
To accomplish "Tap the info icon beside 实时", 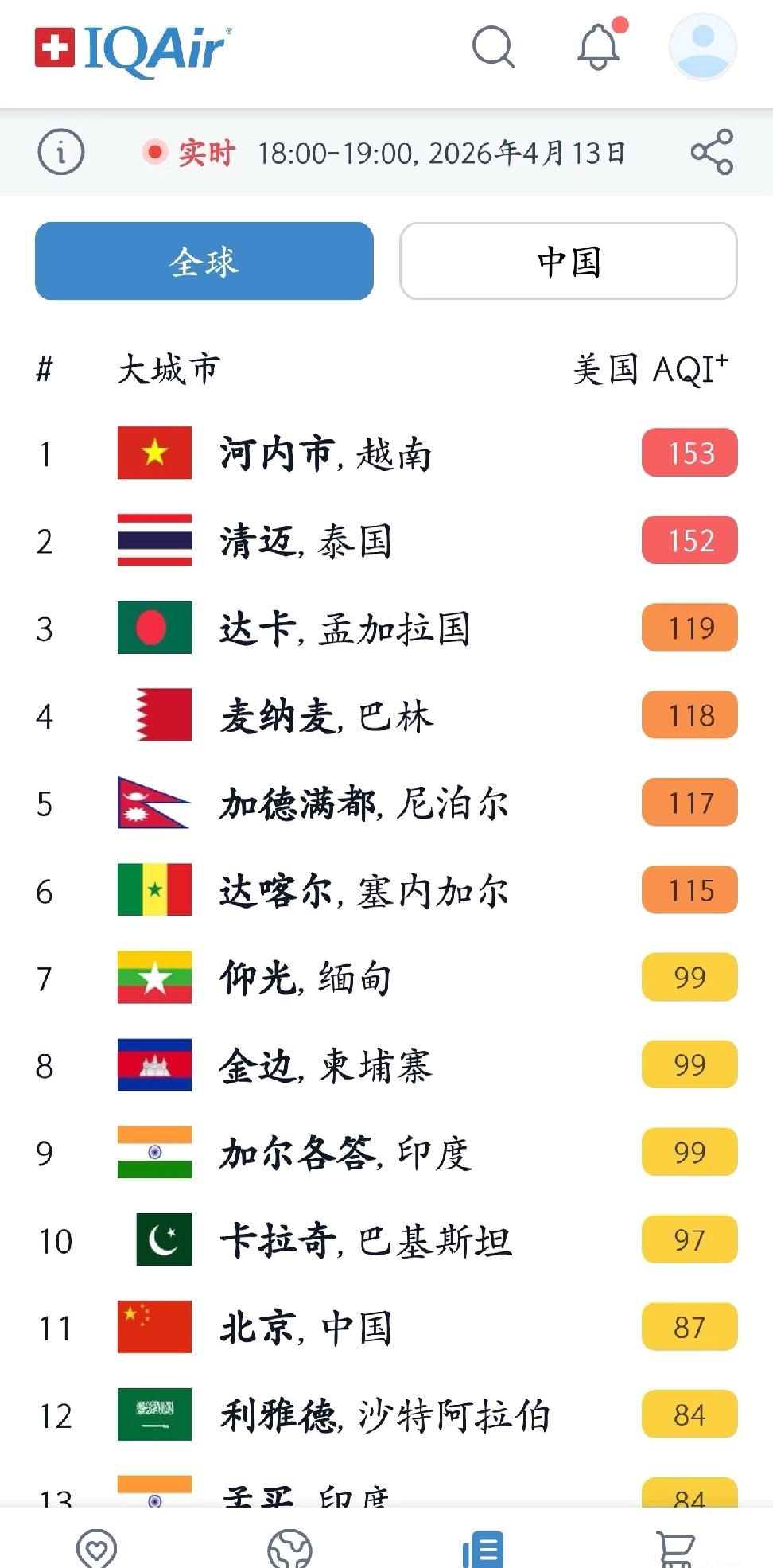I will (61, 151).
